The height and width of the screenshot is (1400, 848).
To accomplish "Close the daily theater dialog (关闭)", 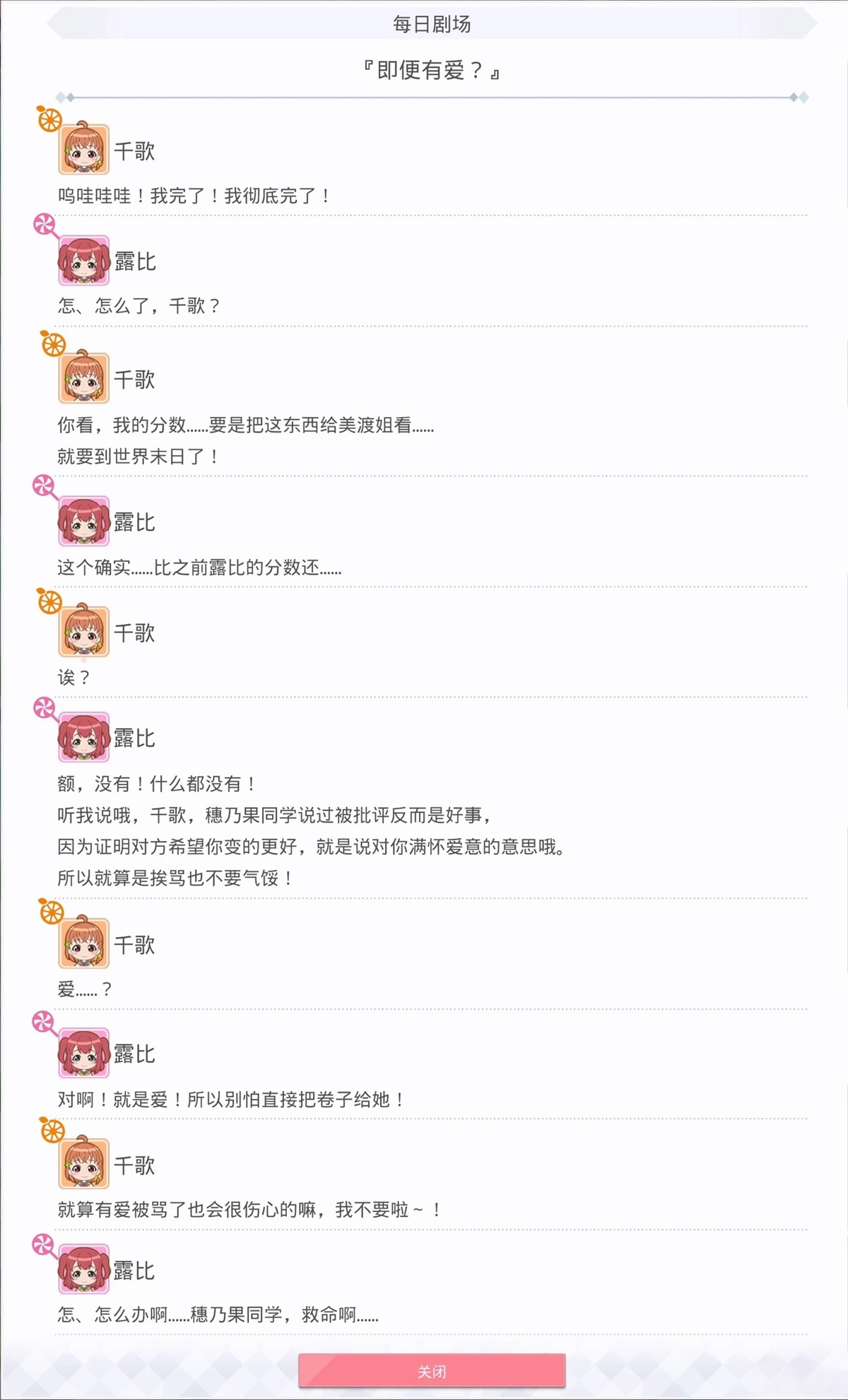I will pos(432,1370).
